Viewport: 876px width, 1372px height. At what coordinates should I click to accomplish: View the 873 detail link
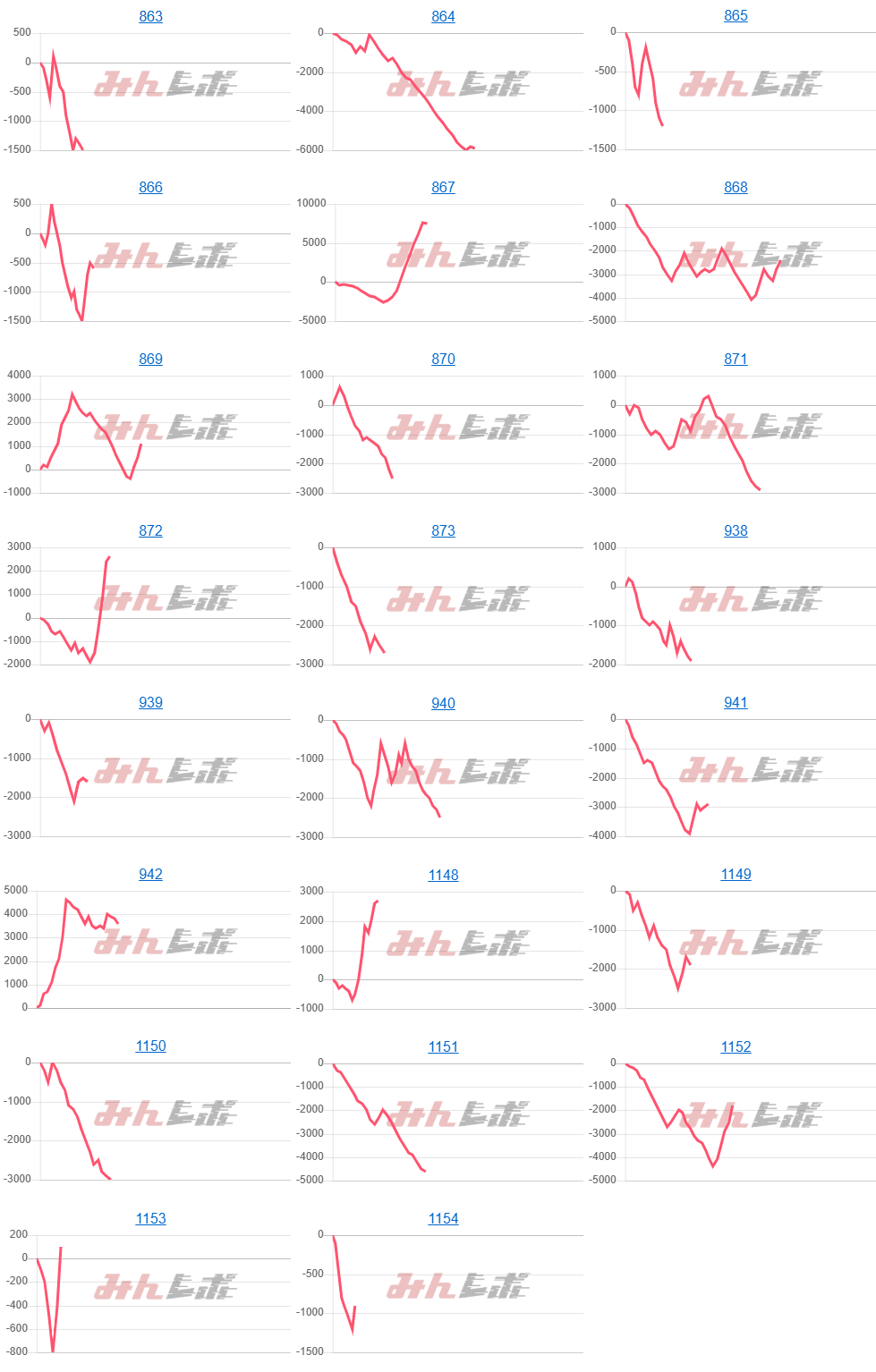tap(443, 530)
